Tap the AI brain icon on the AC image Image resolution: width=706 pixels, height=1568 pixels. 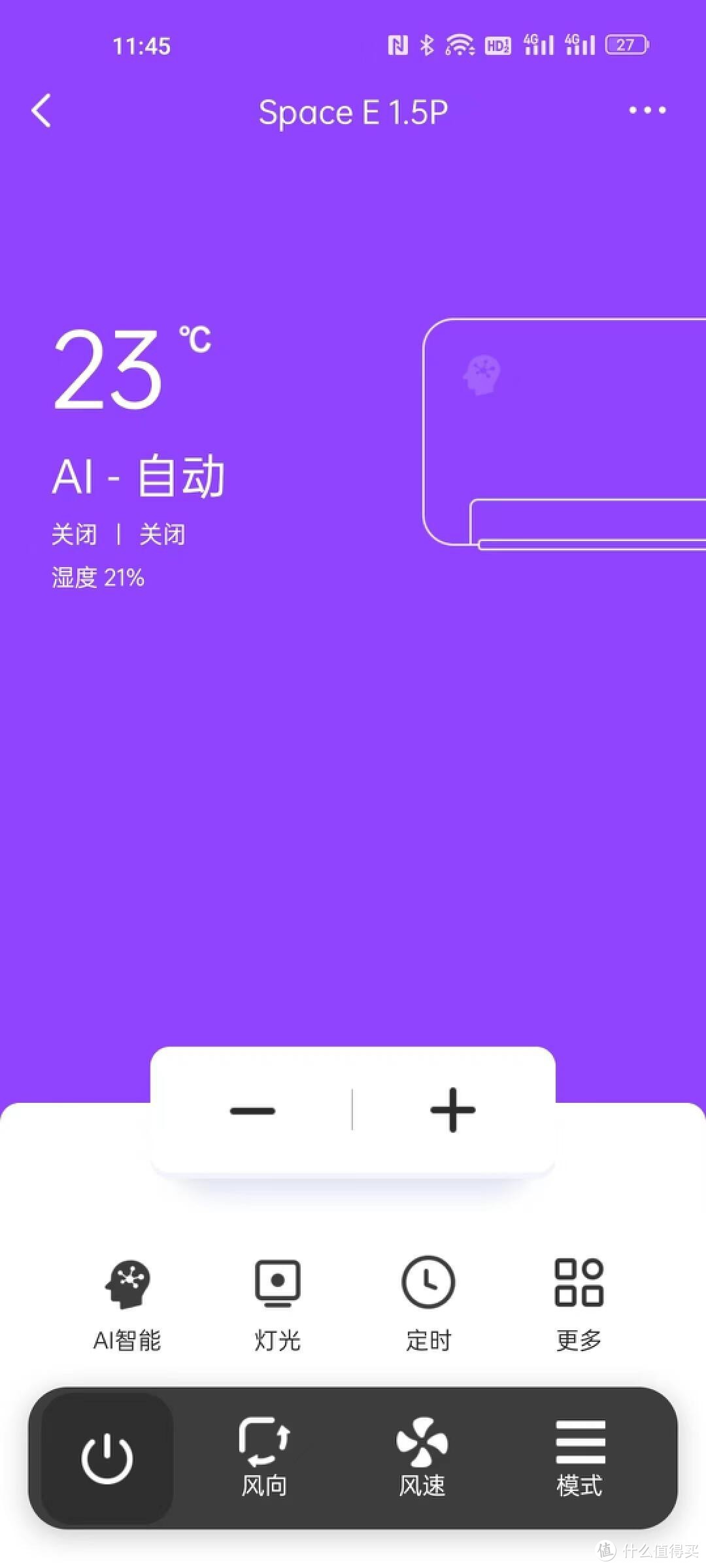[482, 374]
